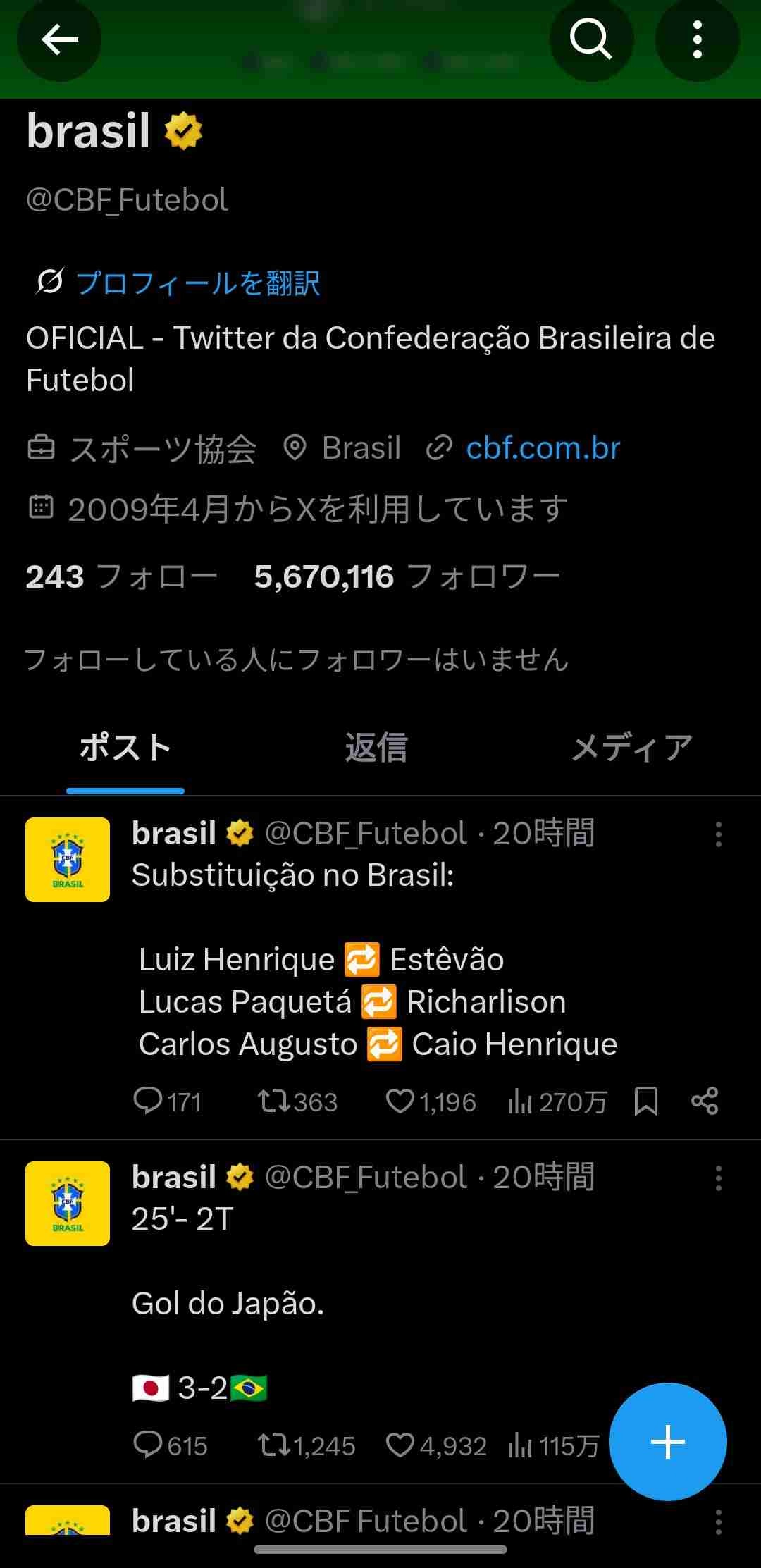This screenshot has height=1568, width=761.
Task: Open the profile overflow menu
Action: [697, 39]
